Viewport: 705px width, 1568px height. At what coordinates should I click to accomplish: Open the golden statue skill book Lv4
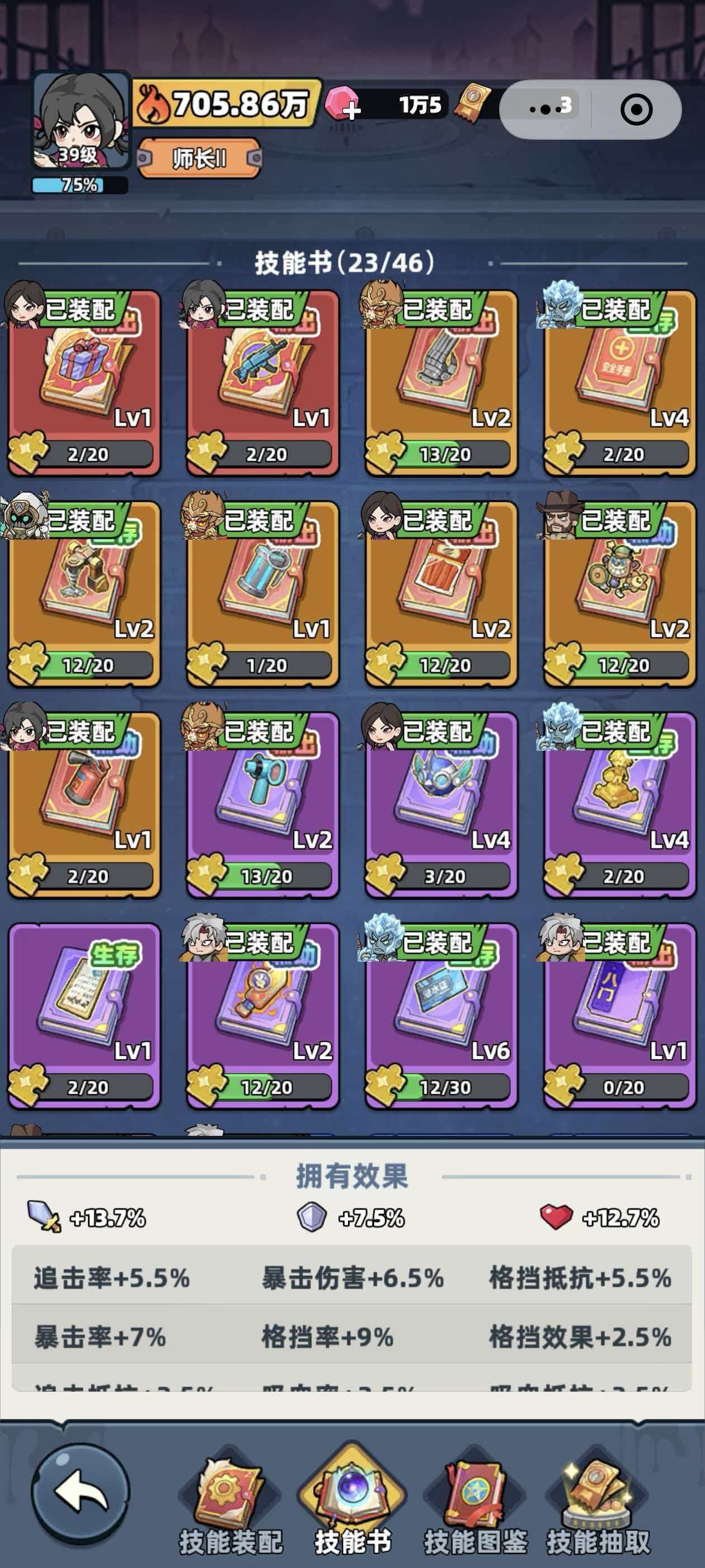[x=619, y=804]
